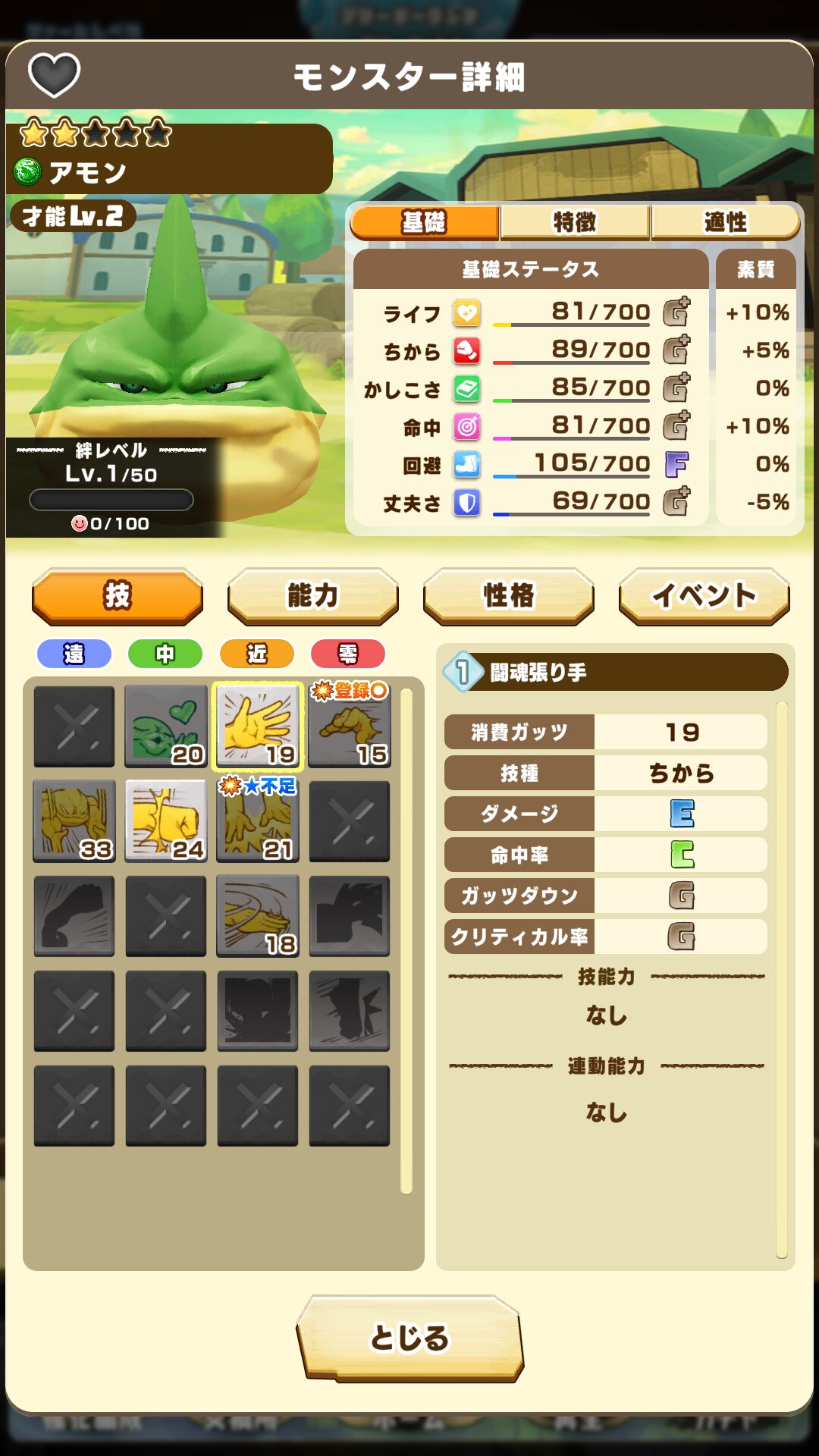Close the monster details with とじる

point(409,1338)
